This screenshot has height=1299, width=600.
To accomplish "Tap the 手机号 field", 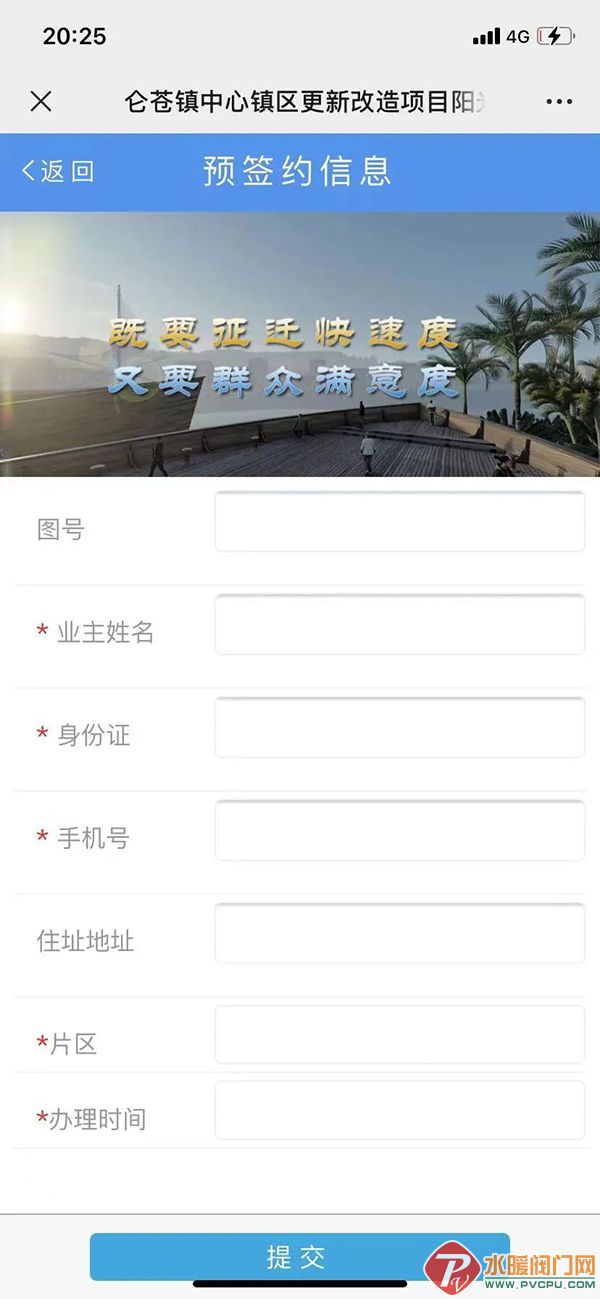I will point(399,831).
